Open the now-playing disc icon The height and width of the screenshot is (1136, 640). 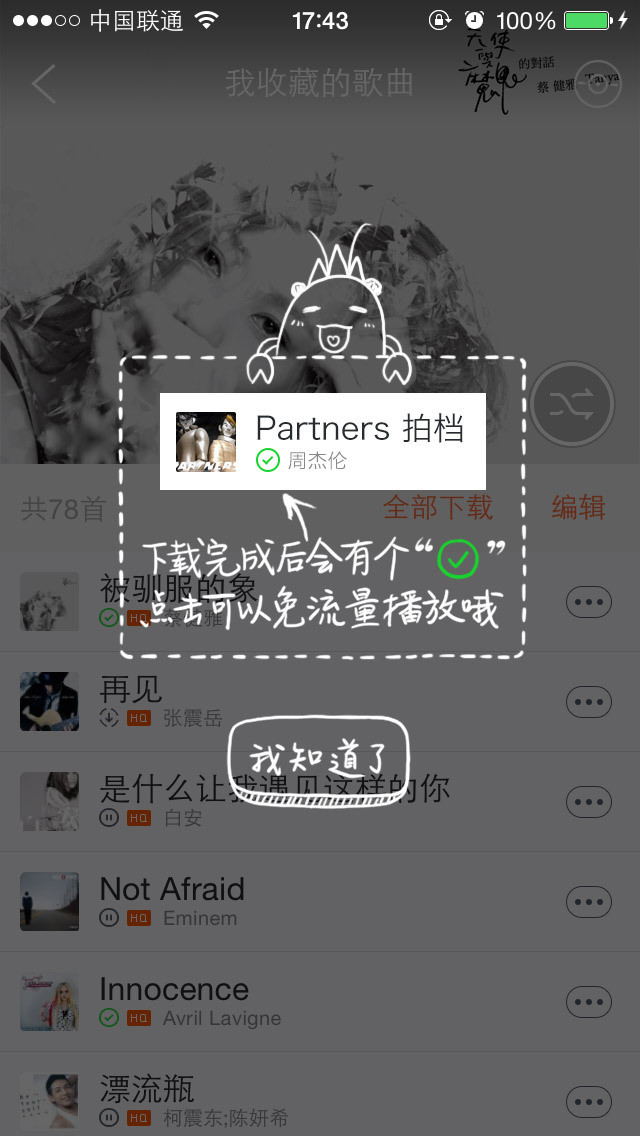(598, 84)
